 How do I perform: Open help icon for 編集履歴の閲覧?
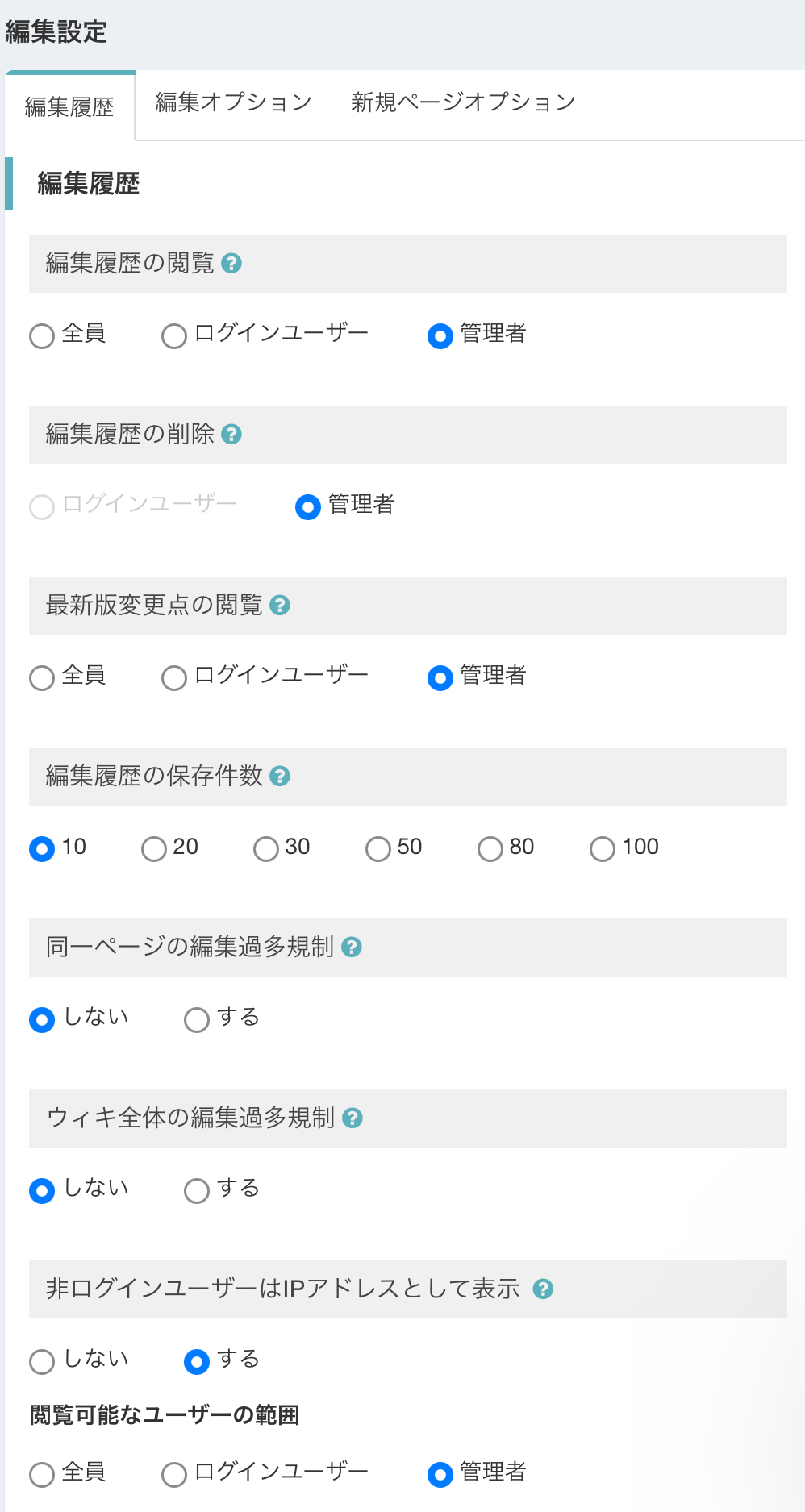pos(231,264)
